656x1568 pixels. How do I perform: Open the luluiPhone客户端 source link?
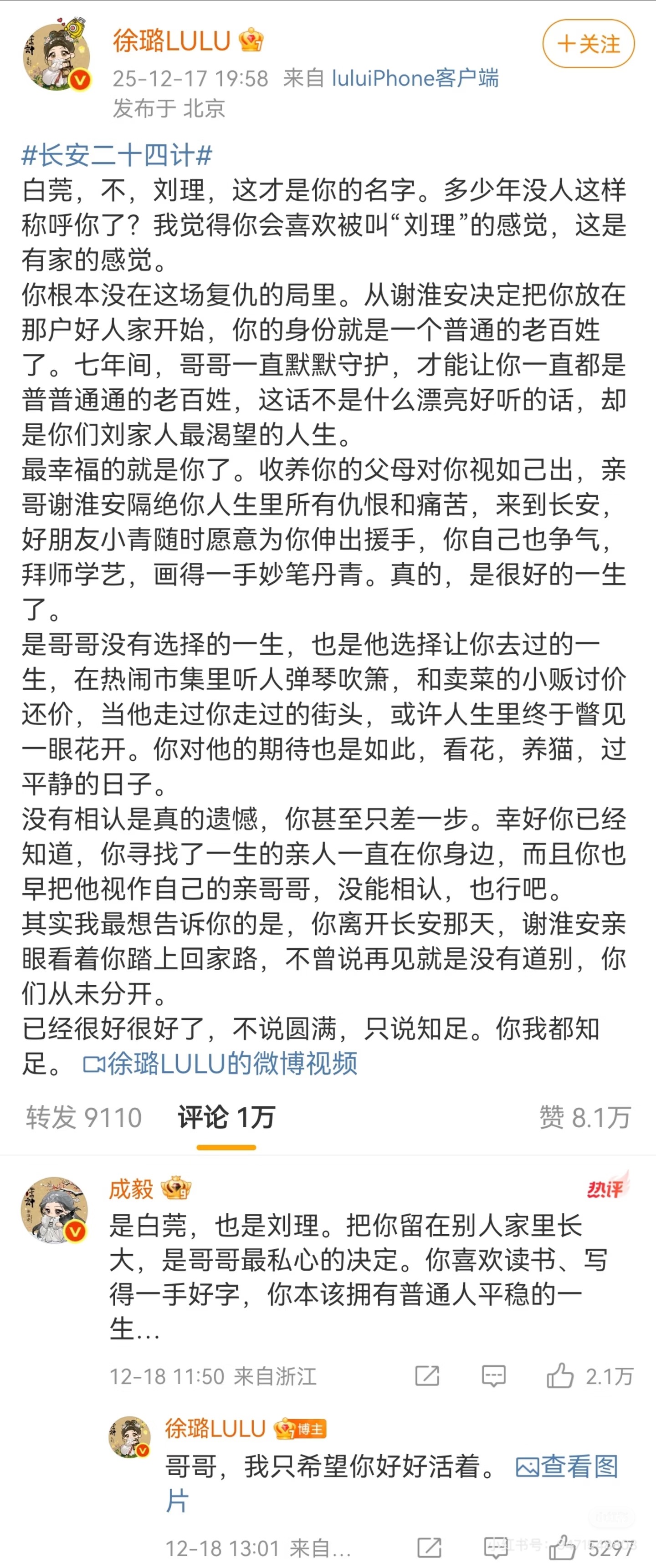[415, 78]
